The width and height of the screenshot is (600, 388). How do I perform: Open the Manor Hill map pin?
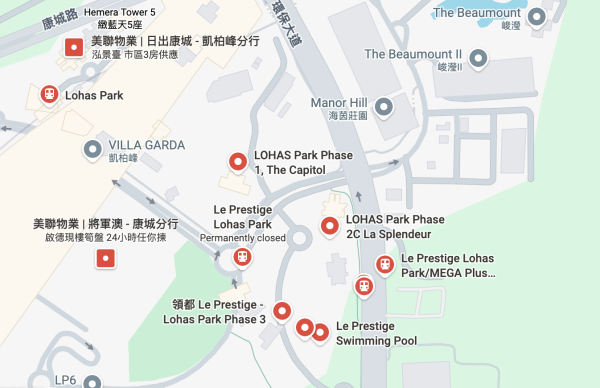click(x=384, y=107)
